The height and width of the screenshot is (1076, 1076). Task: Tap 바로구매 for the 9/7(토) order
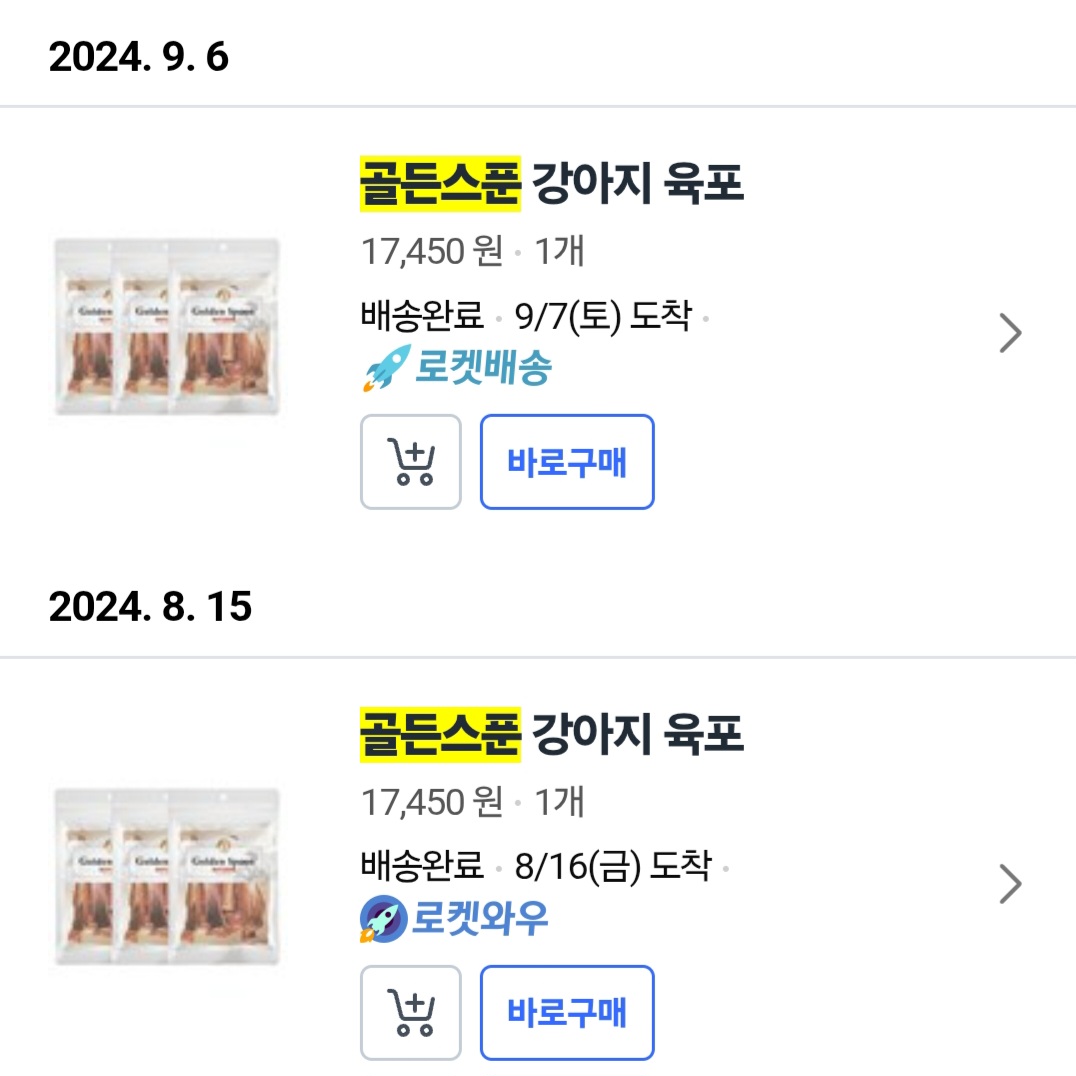pyautogui.click(x=567, y=462)
